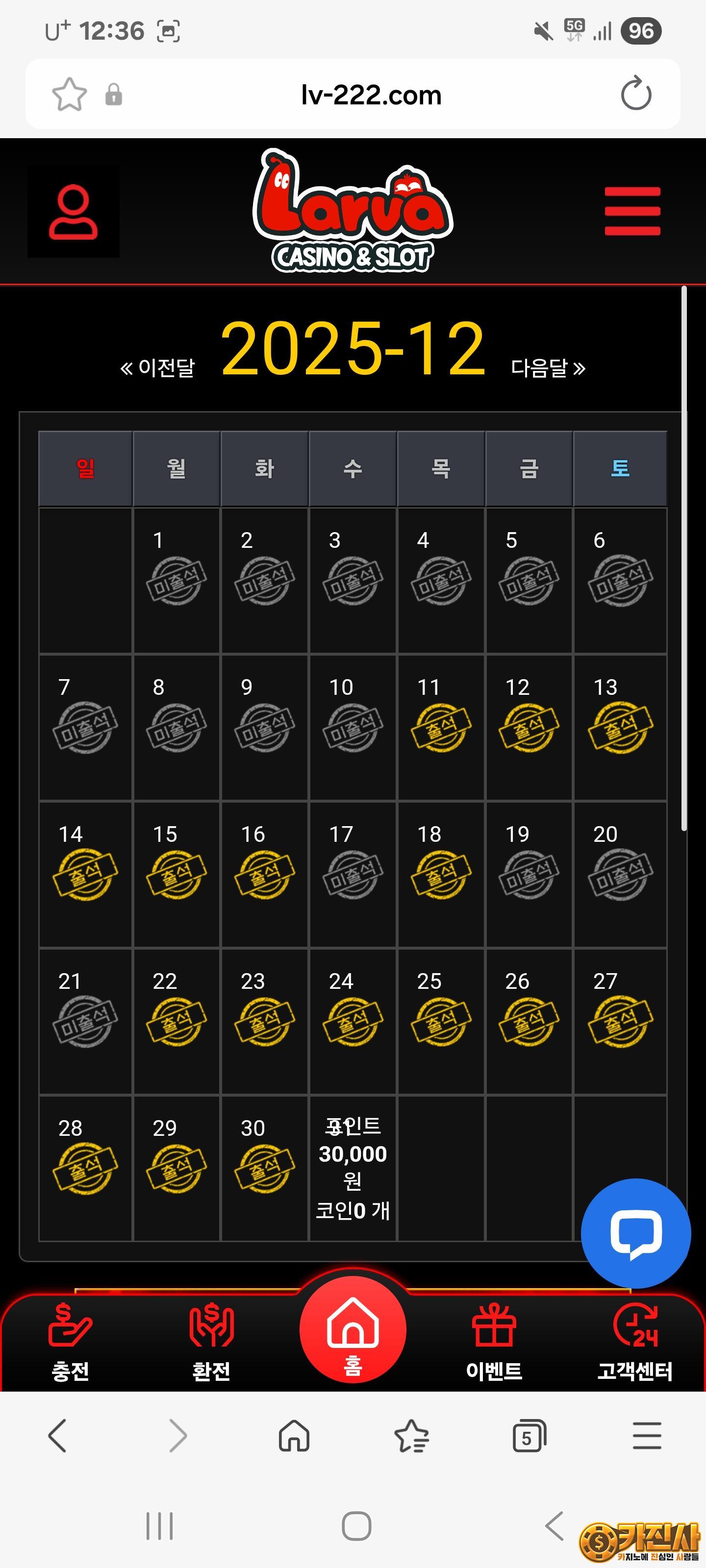Open the browser home page

[294, 1436]
